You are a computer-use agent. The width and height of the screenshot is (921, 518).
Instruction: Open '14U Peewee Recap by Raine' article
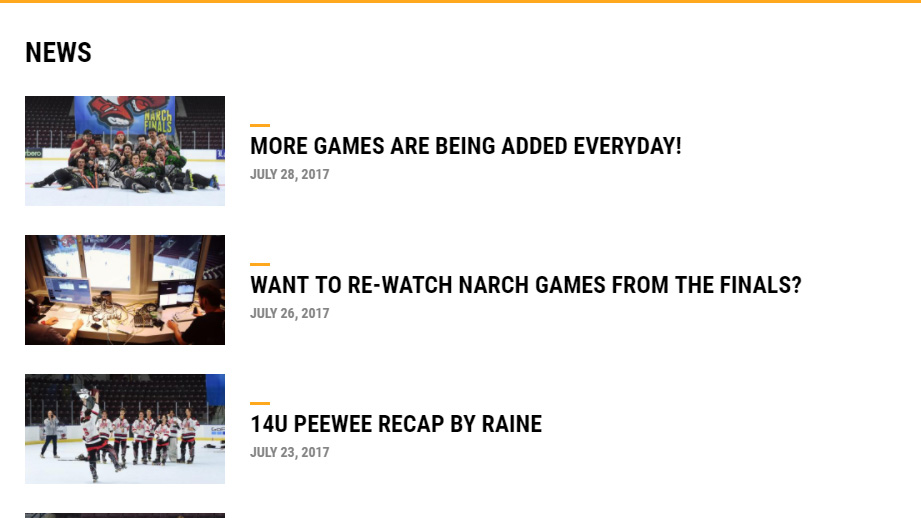point(395,424)
